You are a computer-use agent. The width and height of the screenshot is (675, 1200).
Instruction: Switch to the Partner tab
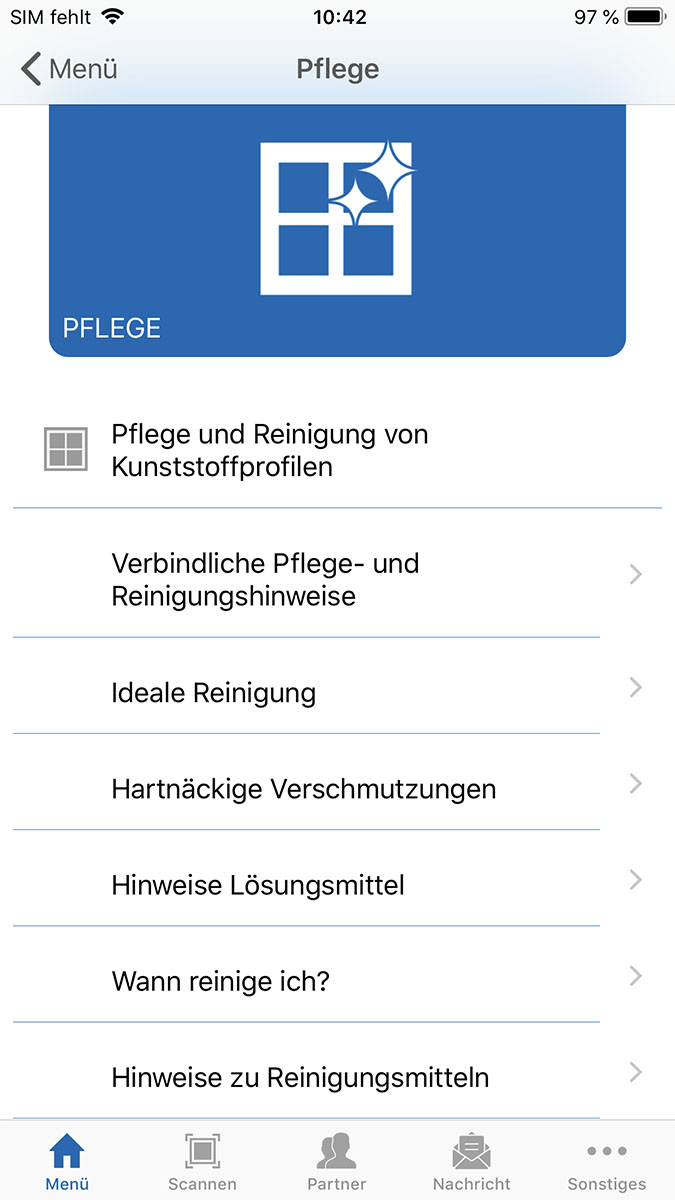(x=337, y=1162)
